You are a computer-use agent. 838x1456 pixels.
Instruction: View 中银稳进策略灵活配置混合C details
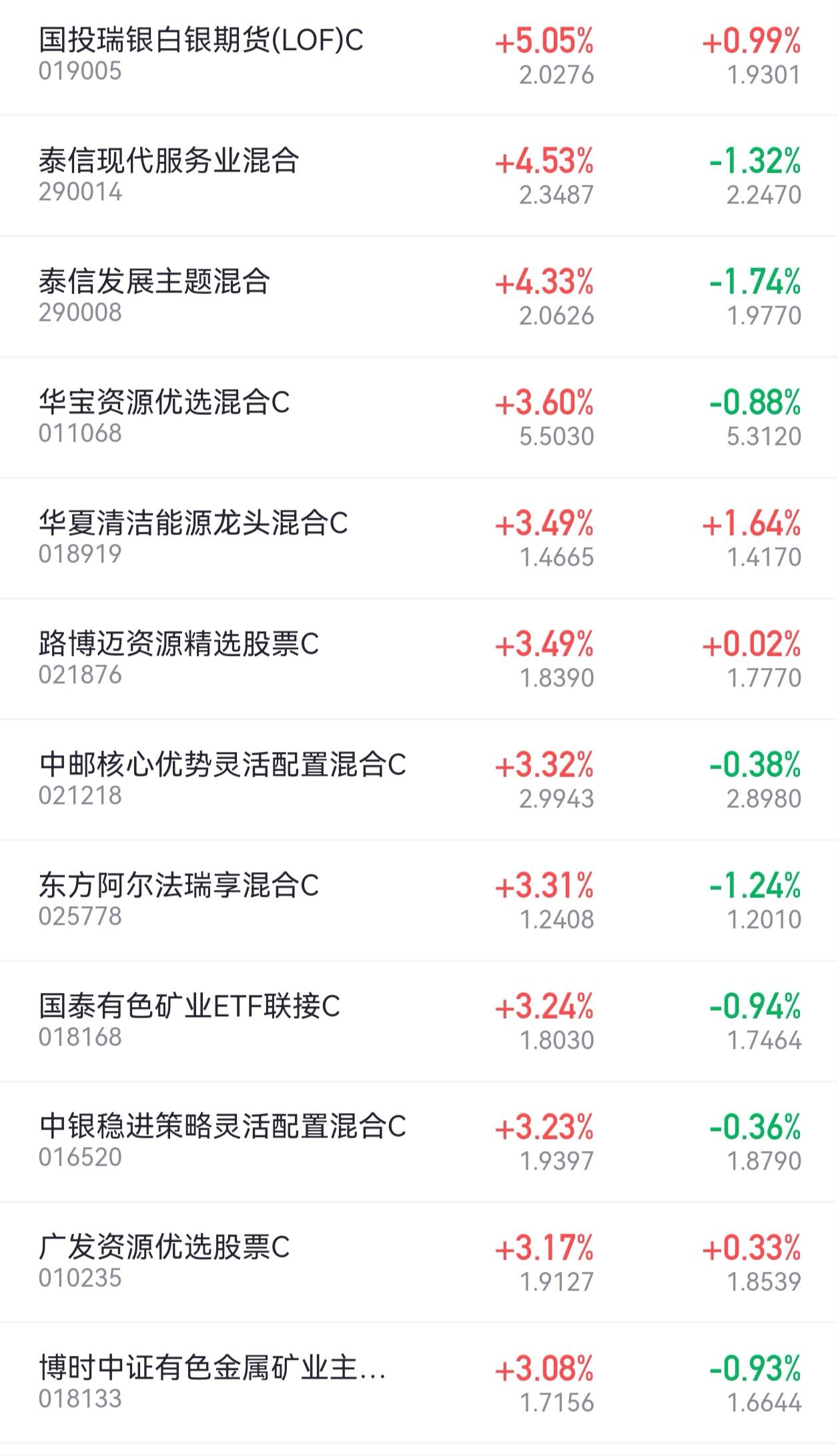[x=222, y=1128]
